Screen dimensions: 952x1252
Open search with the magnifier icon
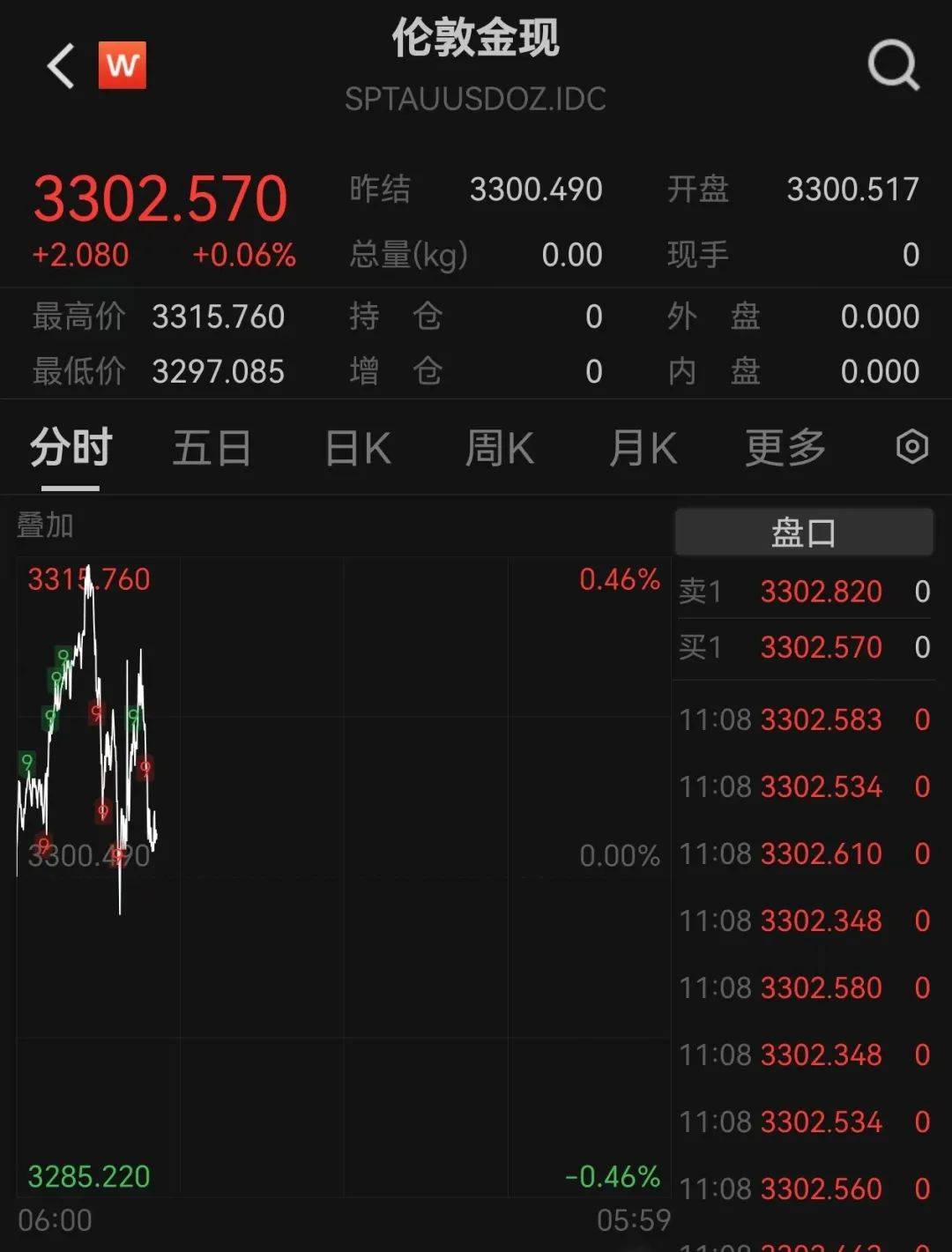click(x=893, y=65)
